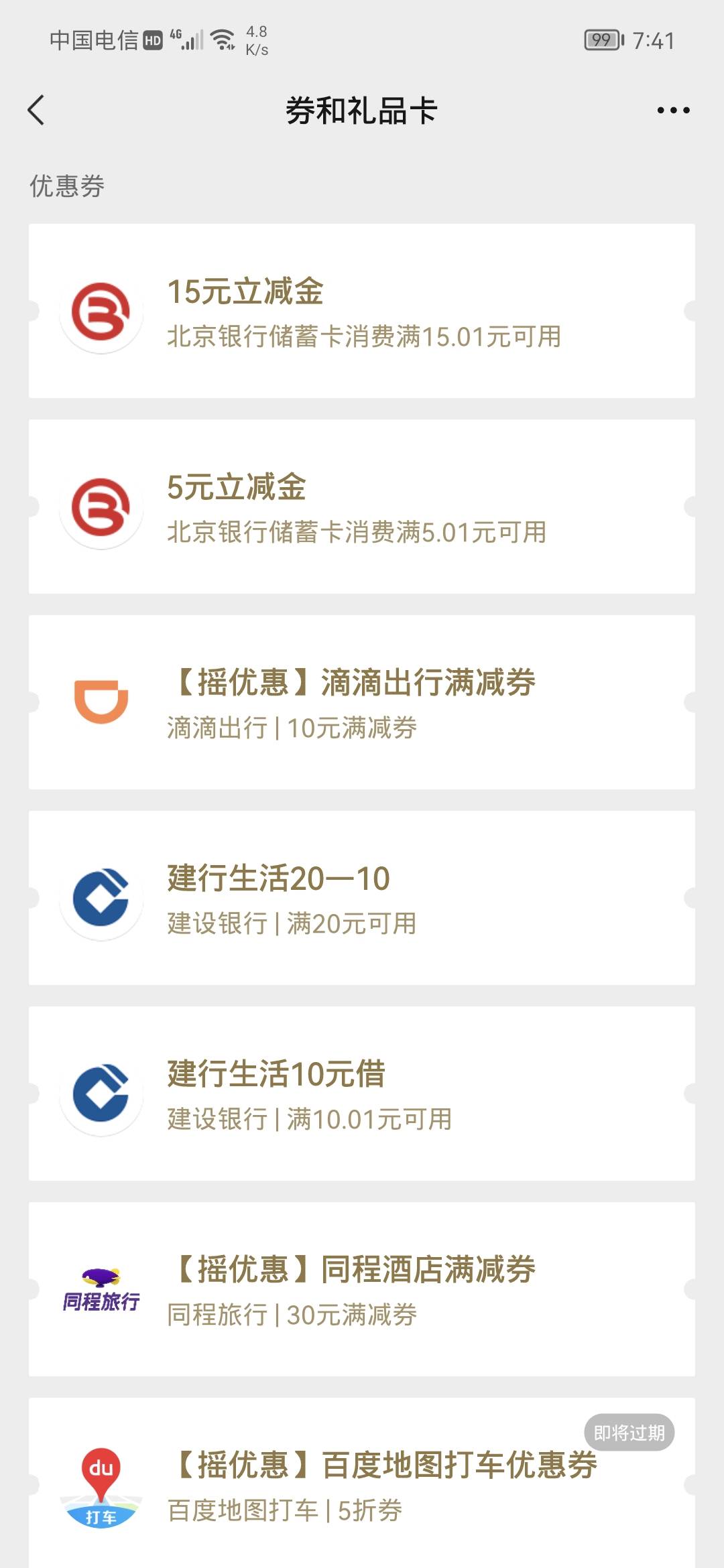Open the 15元立减金 coupon
The width and height of the screenshot is (724, 1568).
tap(362, 311)
